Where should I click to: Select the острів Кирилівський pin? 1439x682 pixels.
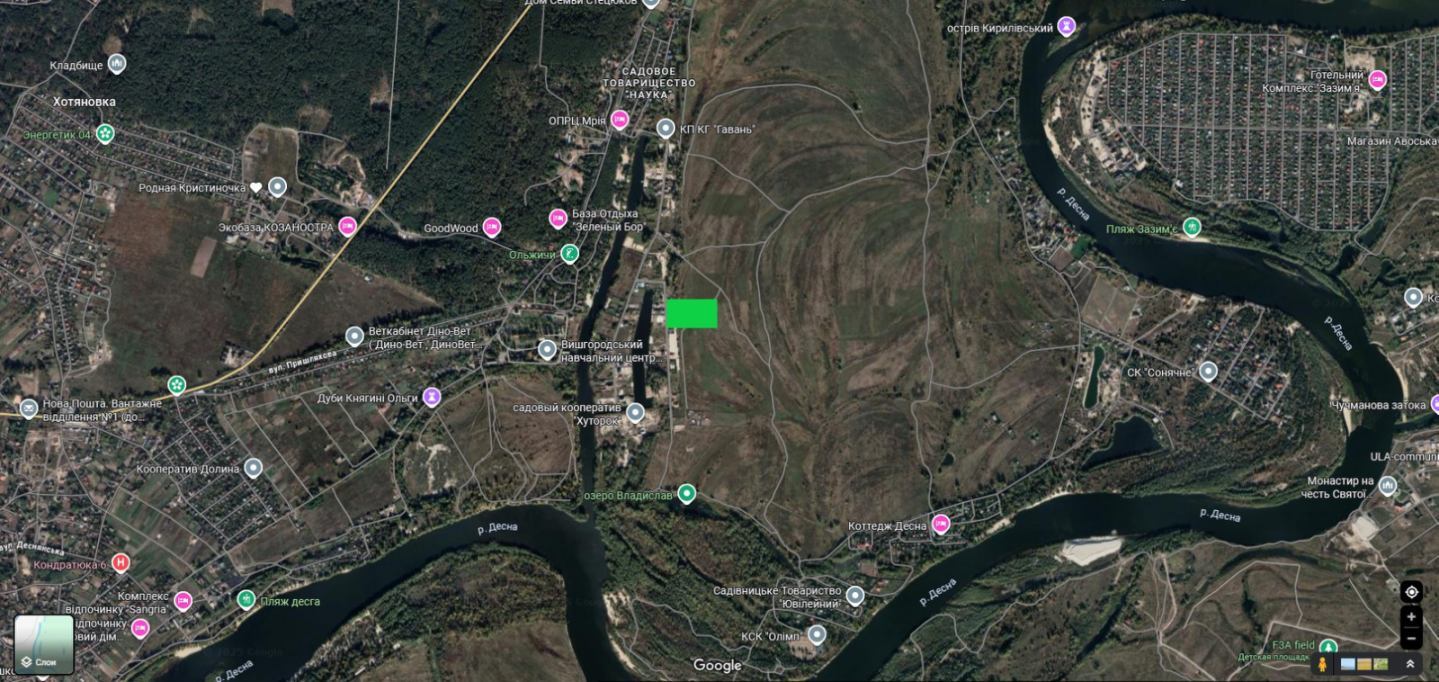(x=1066, y=26)
